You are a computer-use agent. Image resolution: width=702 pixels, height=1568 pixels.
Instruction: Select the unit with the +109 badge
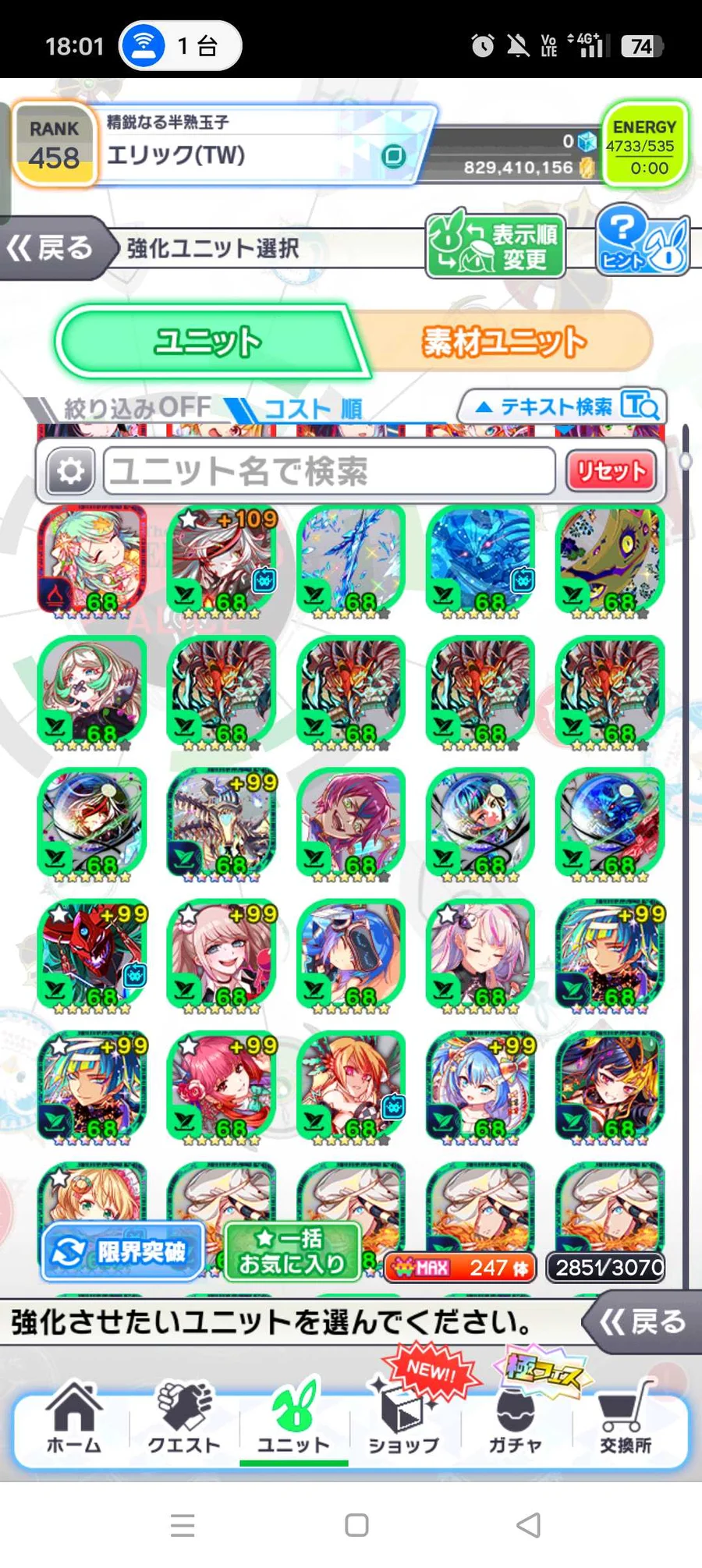pos(222,560)
